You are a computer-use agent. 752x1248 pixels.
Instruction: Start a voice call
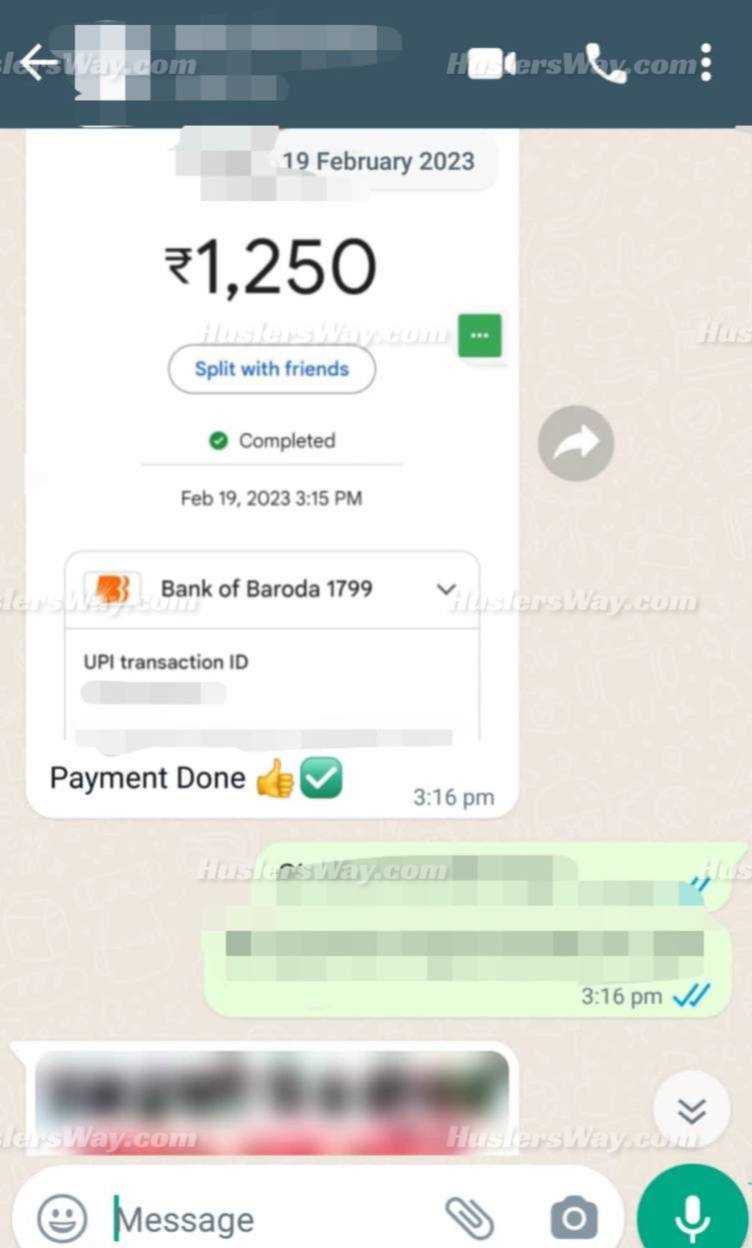coord(605,64)
